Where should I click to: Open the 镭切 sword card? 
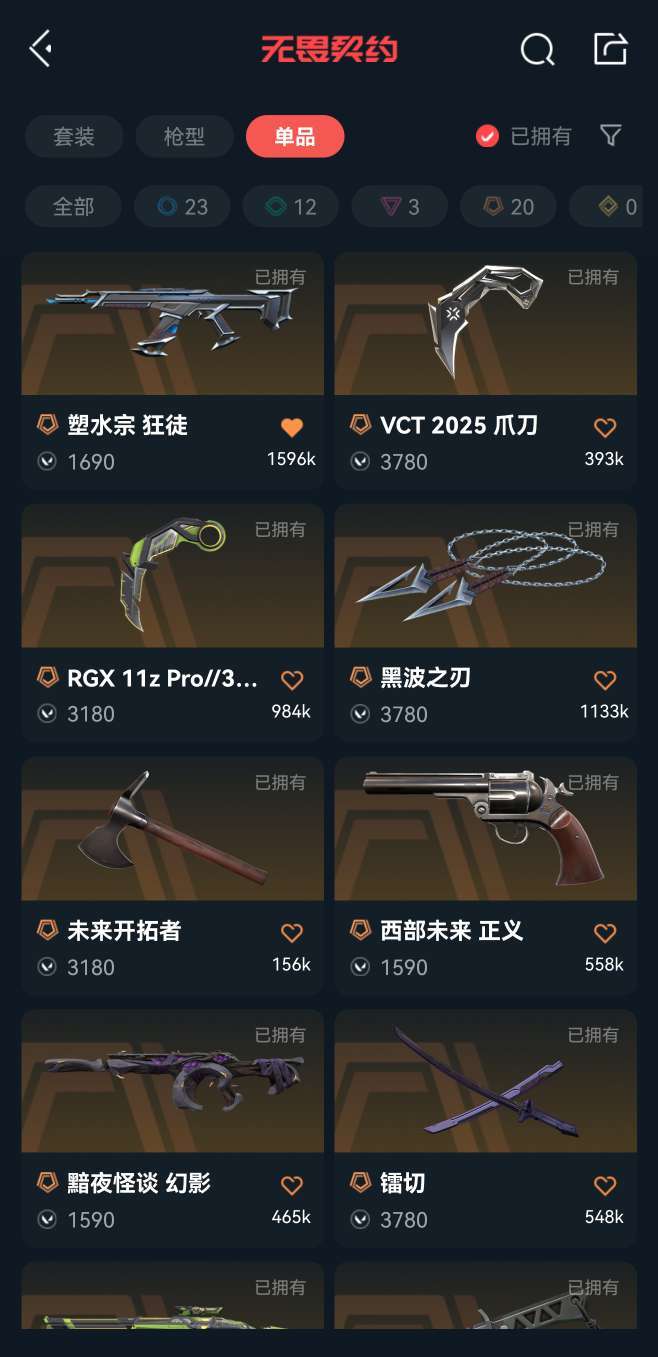[486, 1128]
